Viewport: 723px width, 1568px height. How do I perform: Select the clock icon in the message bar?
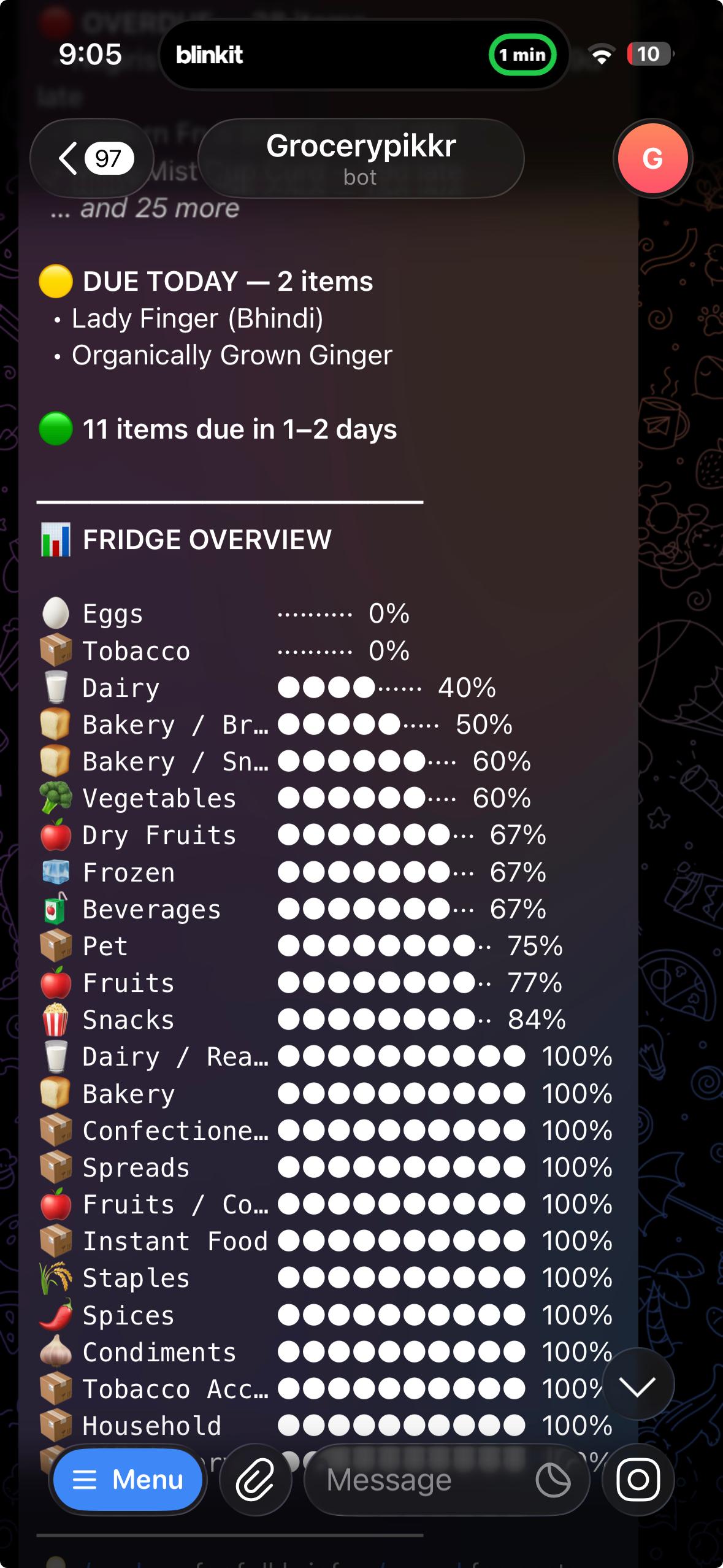[x=553, y=1479]
